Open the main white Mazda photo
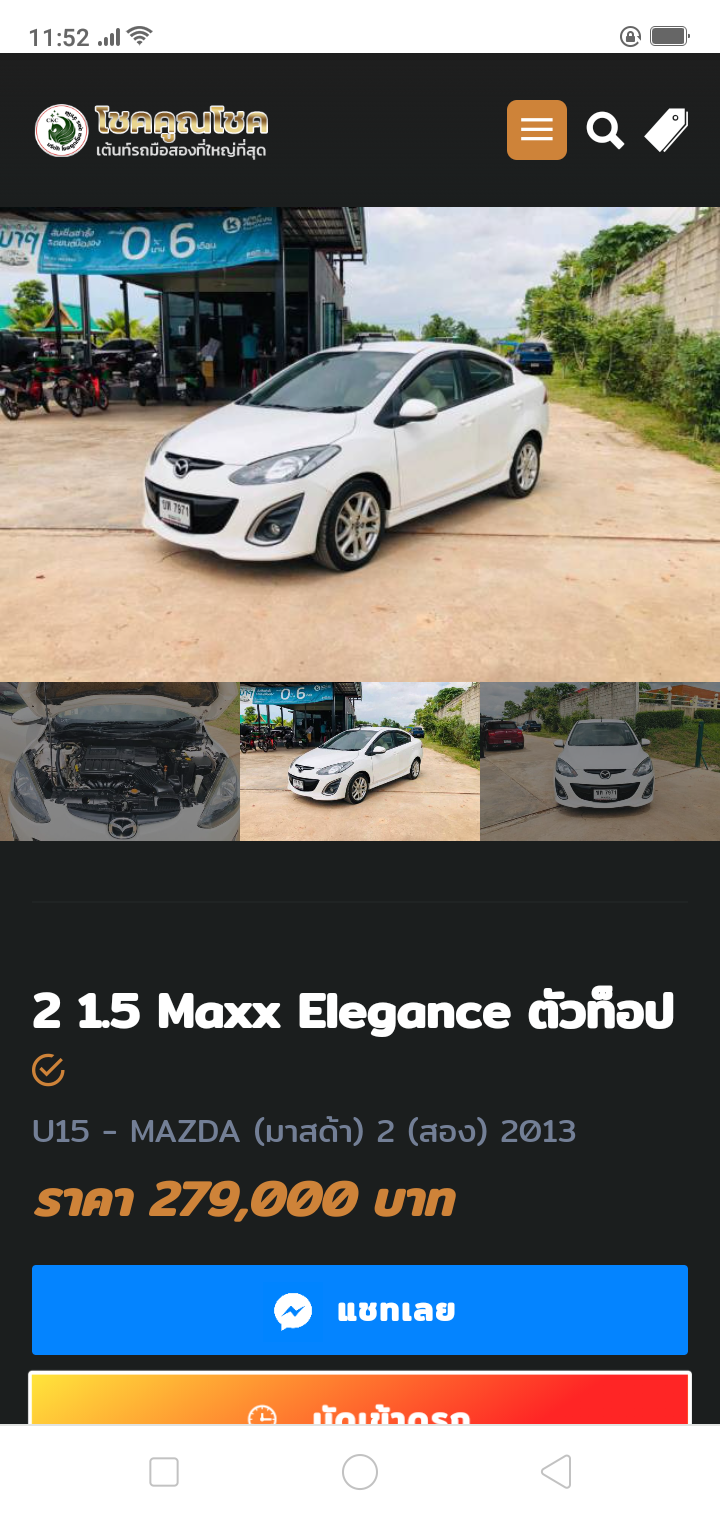The image size is (720, 1520). (360, 444)
